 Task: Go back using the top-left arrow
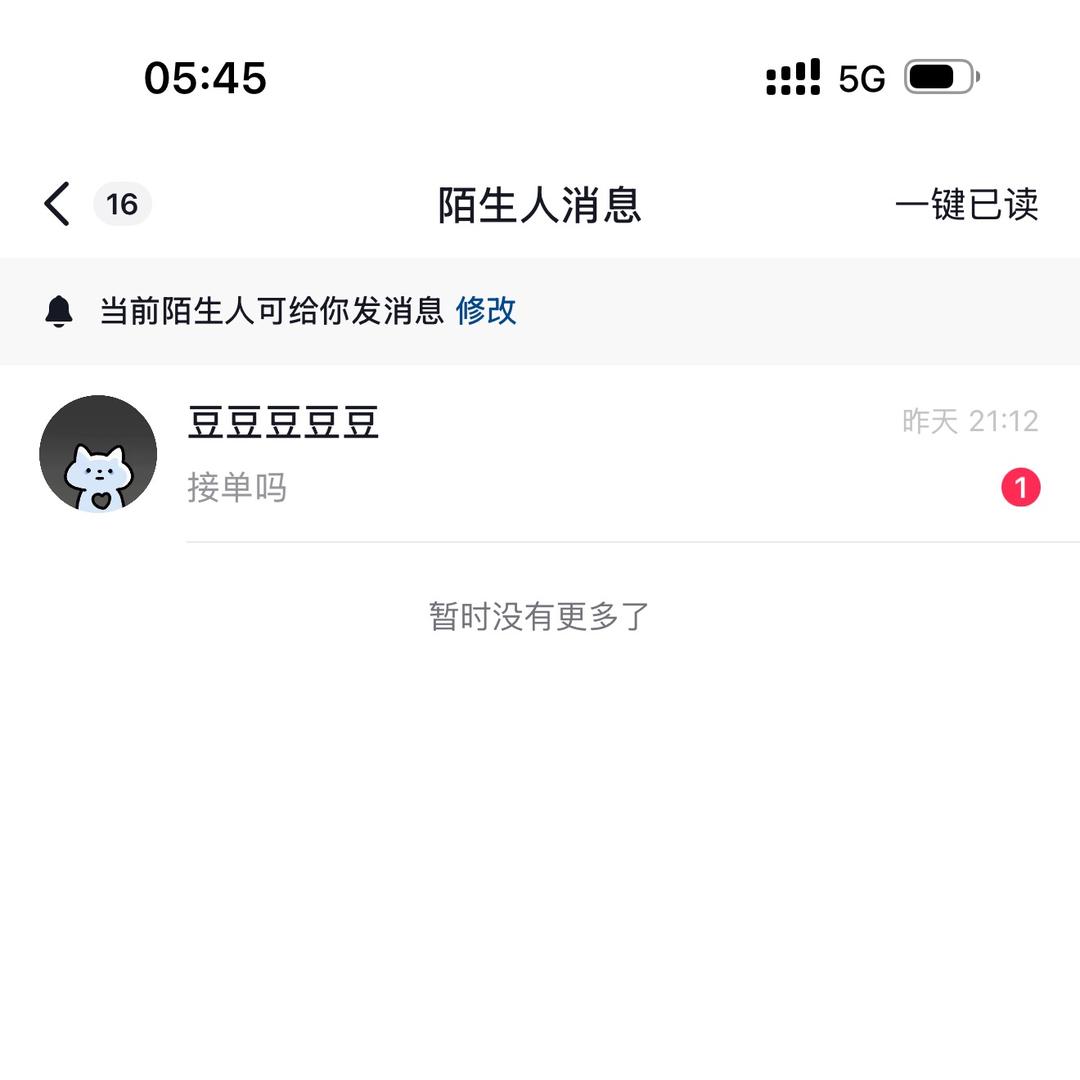pyautogui.click(x=58, y=204)
